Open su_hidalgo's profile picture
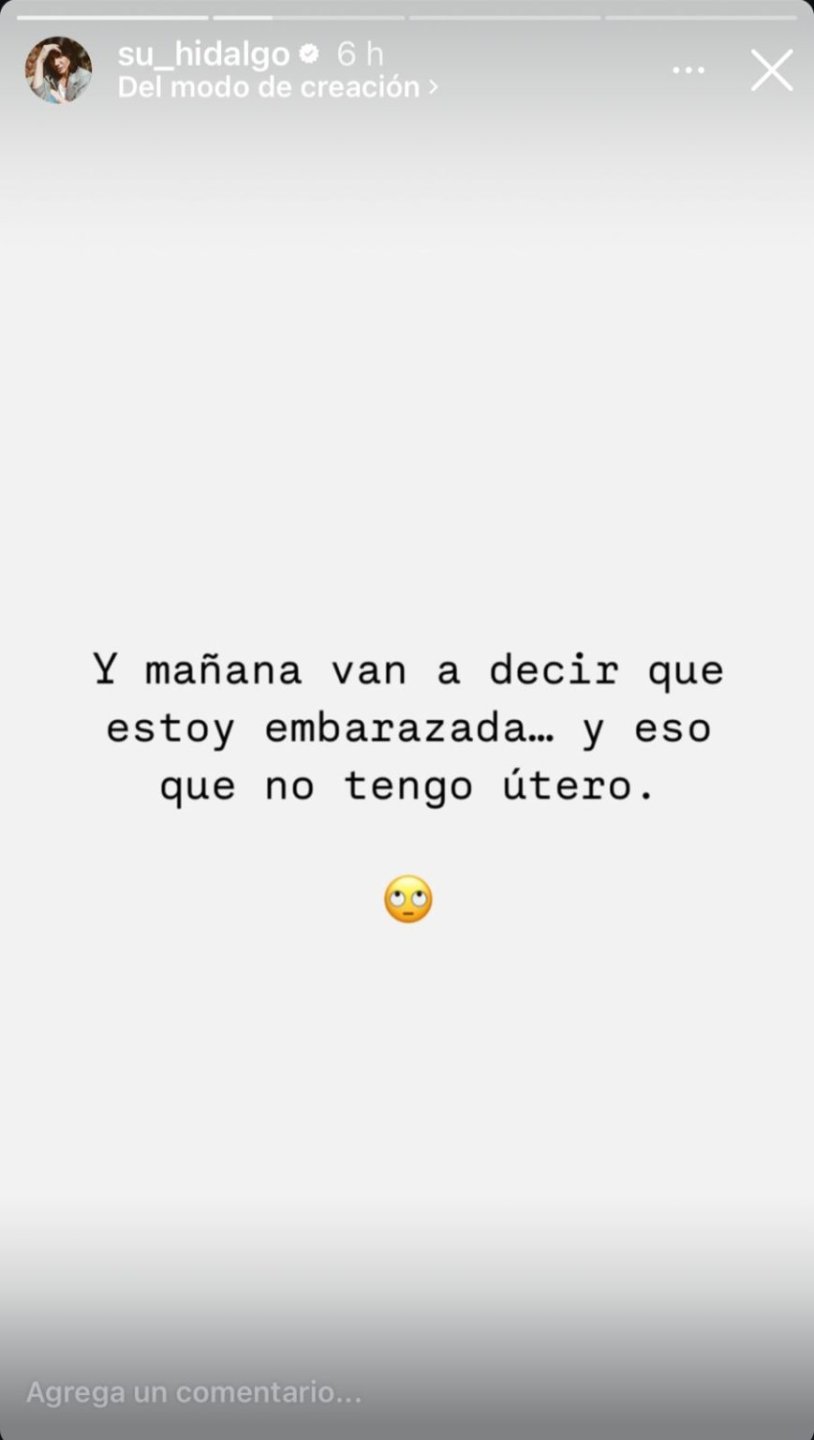Screen dimensions: 814x1440 [58, 70]
